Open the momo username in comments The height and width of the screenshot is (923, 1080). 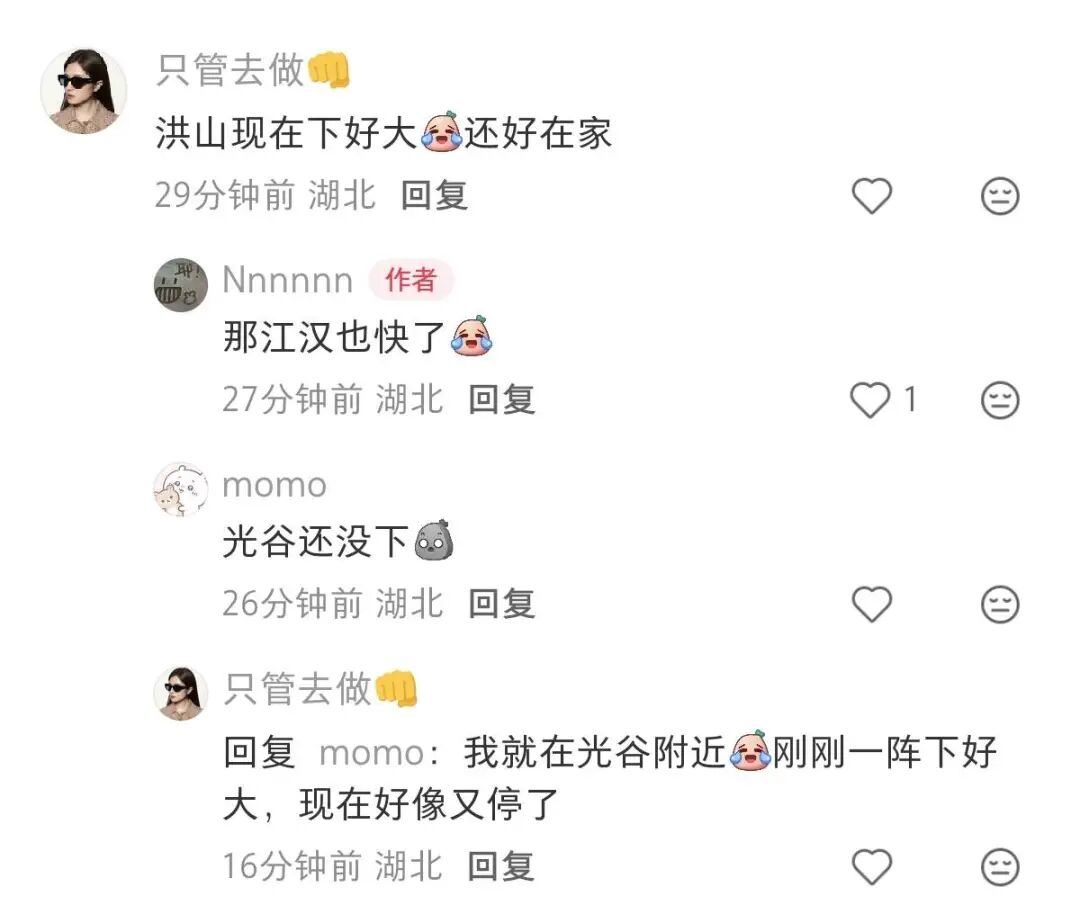(274, 485)
